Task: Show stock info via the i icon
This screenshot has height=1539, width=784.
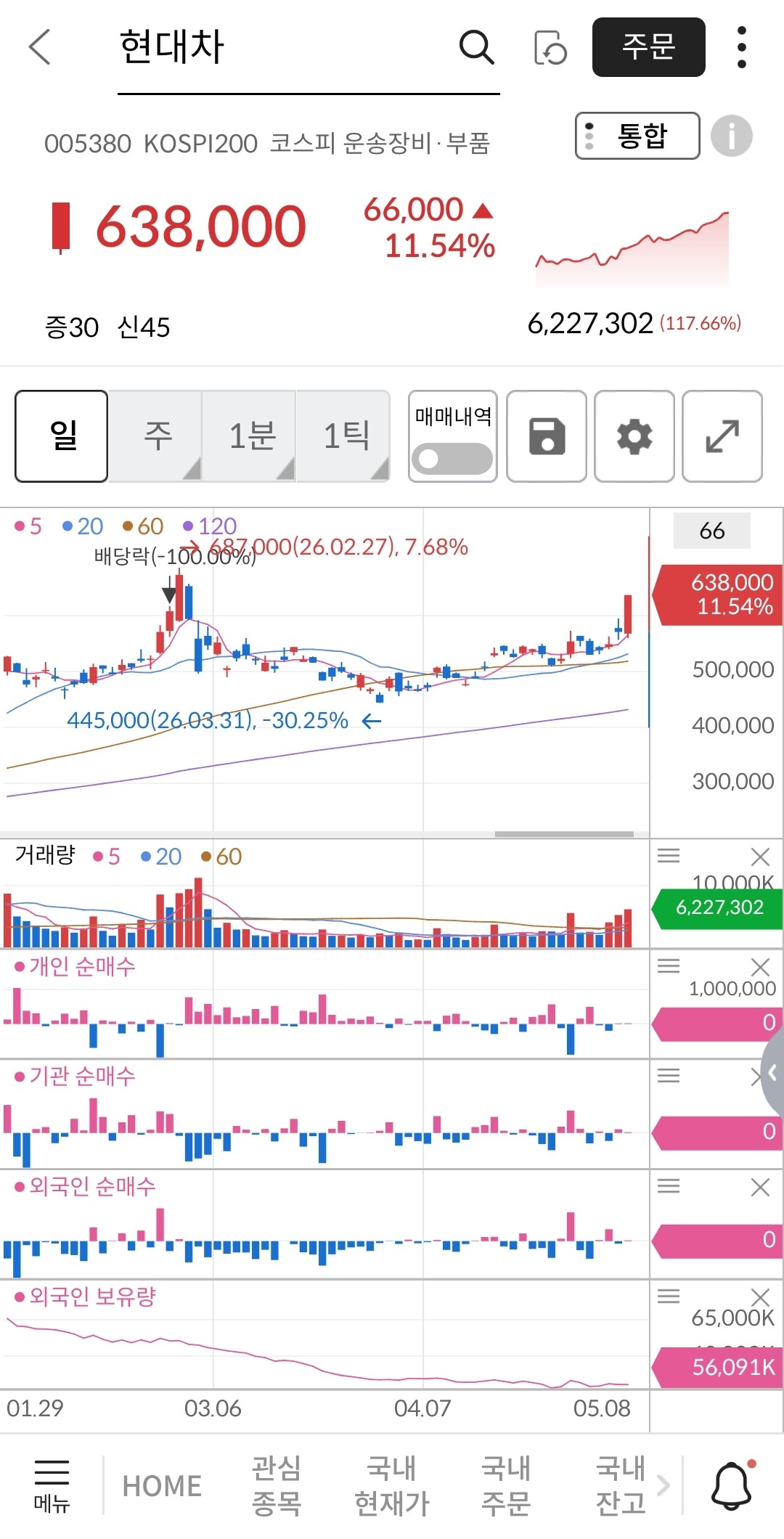Action: click(731, 136)
